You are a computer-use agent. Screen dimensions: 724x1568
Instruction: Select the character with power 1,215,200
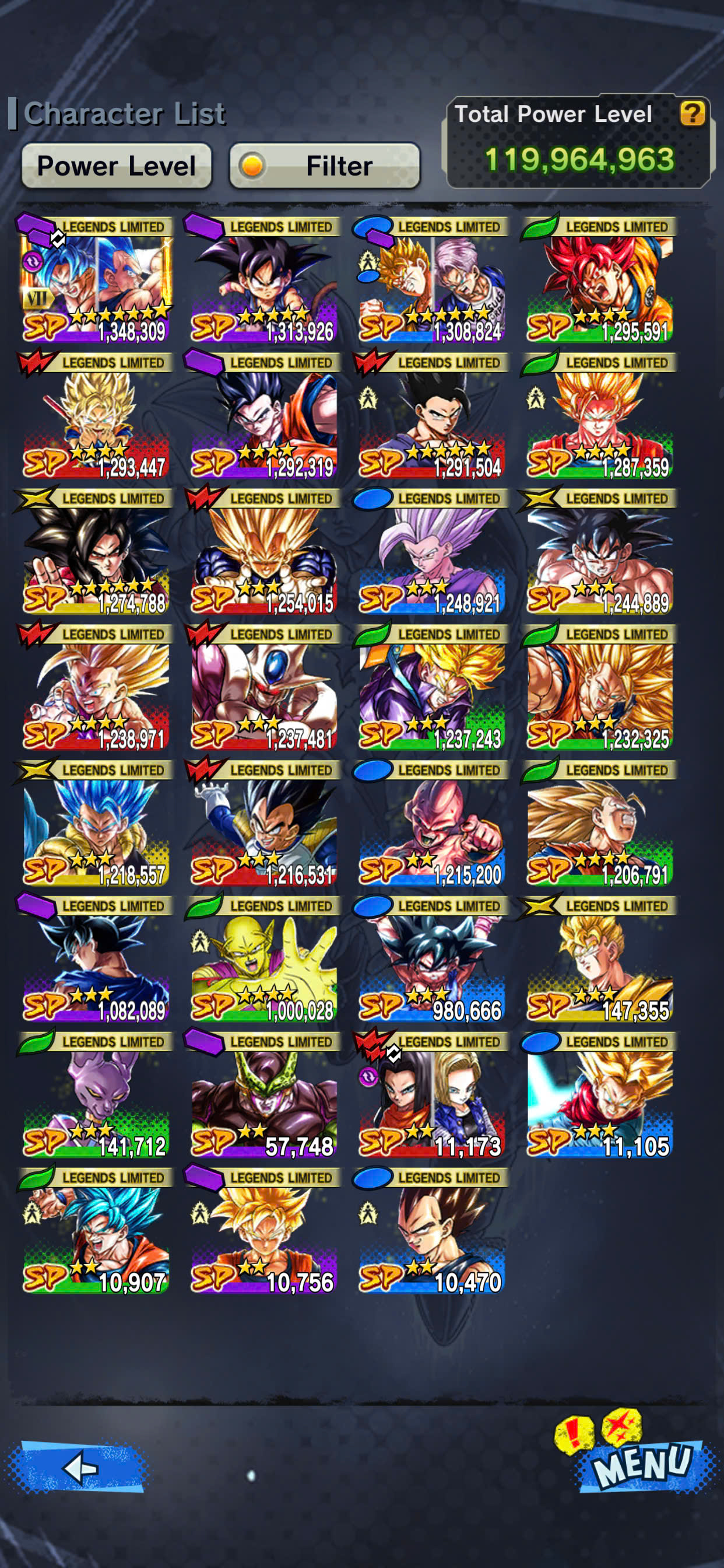pos(431,823)
